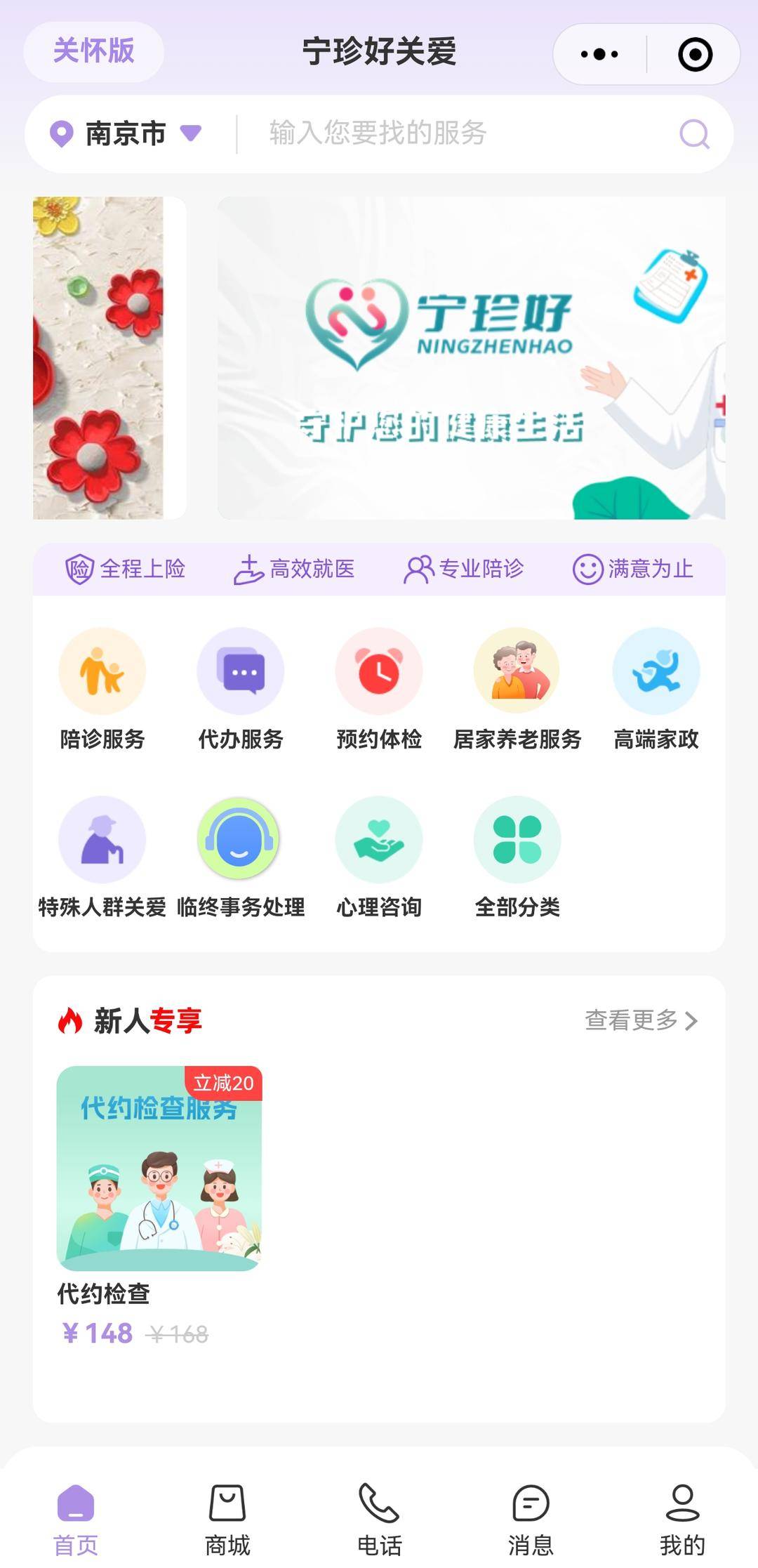Tap 查看更多 in 新人专享
This screenshot has height=1568, width=758.
pos(640,1020)
